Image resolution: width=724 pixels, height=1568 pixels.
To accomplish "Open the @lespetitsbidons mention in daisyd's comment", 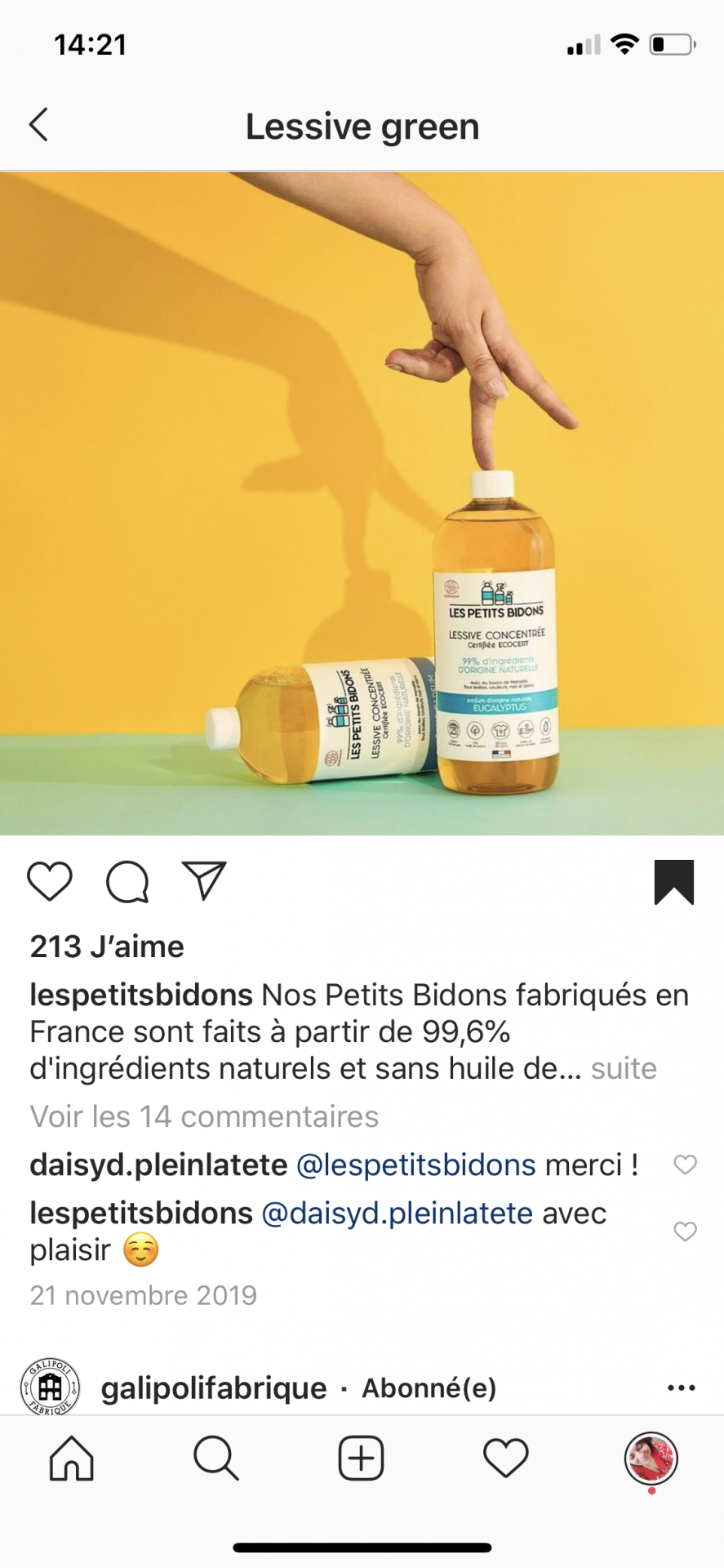I will [x=415, y=1165].
